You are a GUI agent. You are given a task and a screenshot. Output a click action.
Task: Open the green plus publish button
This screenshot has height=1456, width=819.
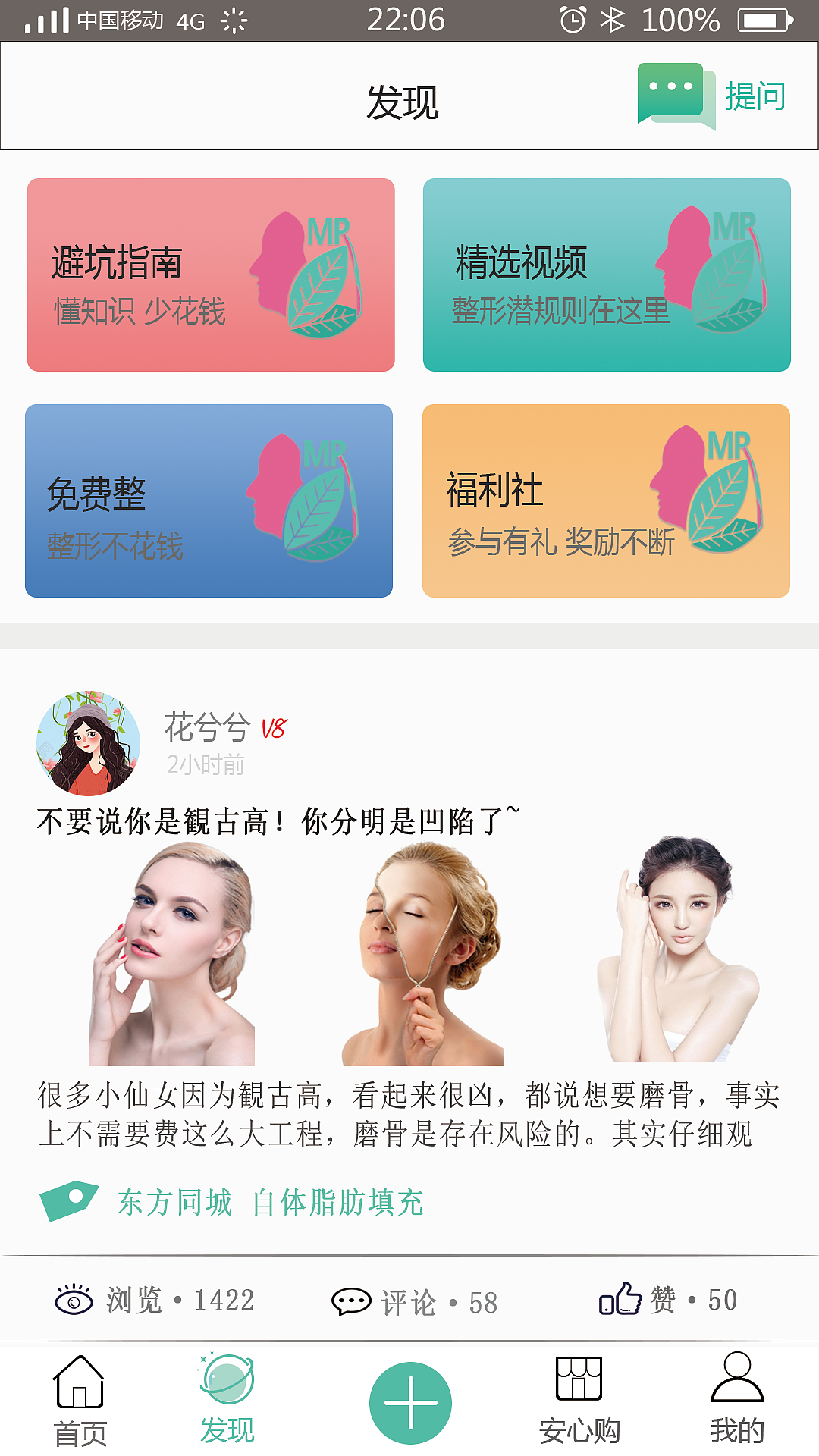409,1401
